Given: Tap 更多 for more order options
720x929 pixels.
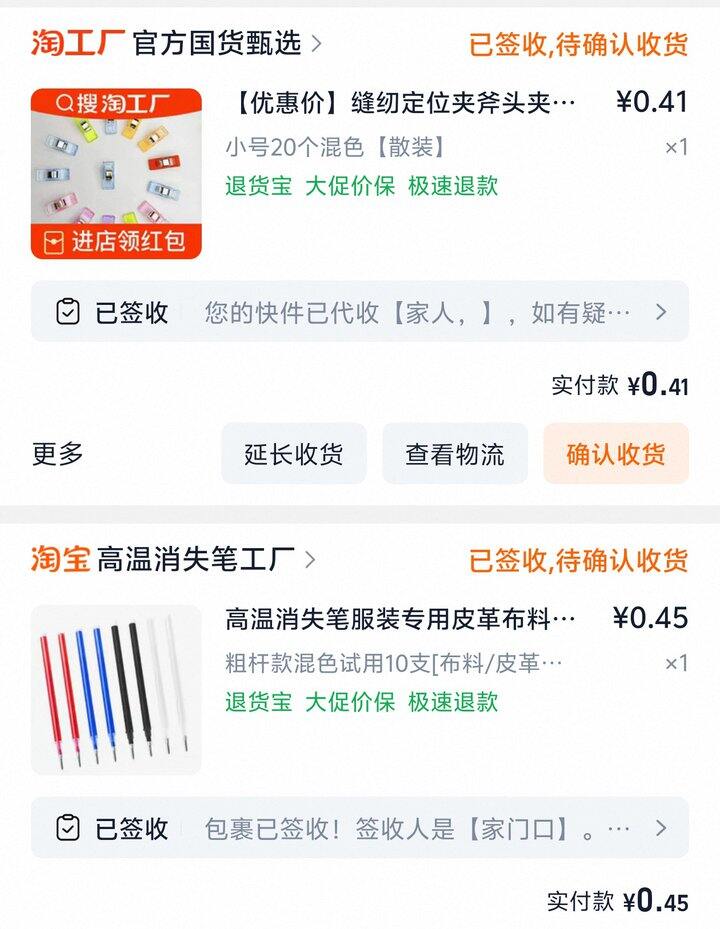Looking at the screenshot, I should 58,454.
